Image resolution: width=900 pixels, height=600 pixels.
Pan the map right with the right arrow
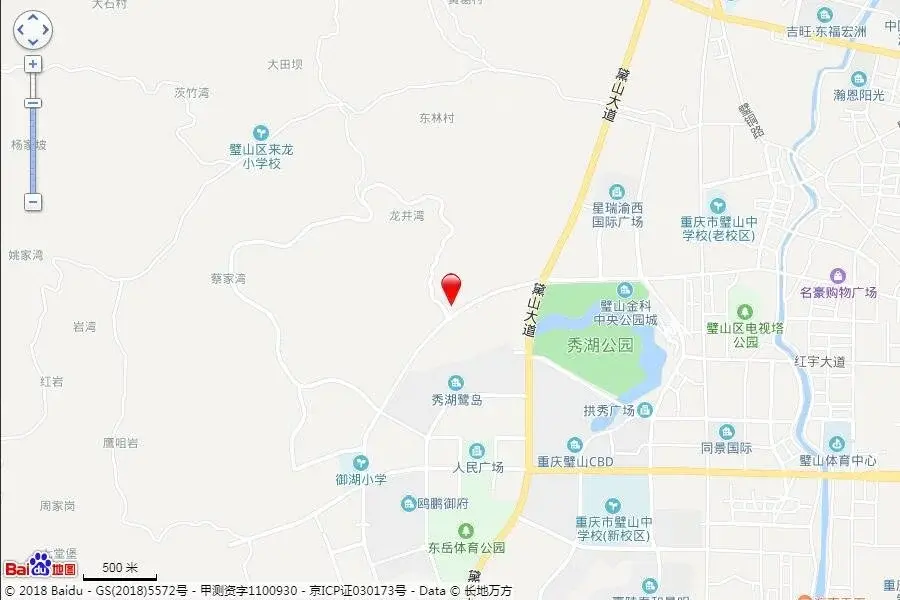pos(45,31)
